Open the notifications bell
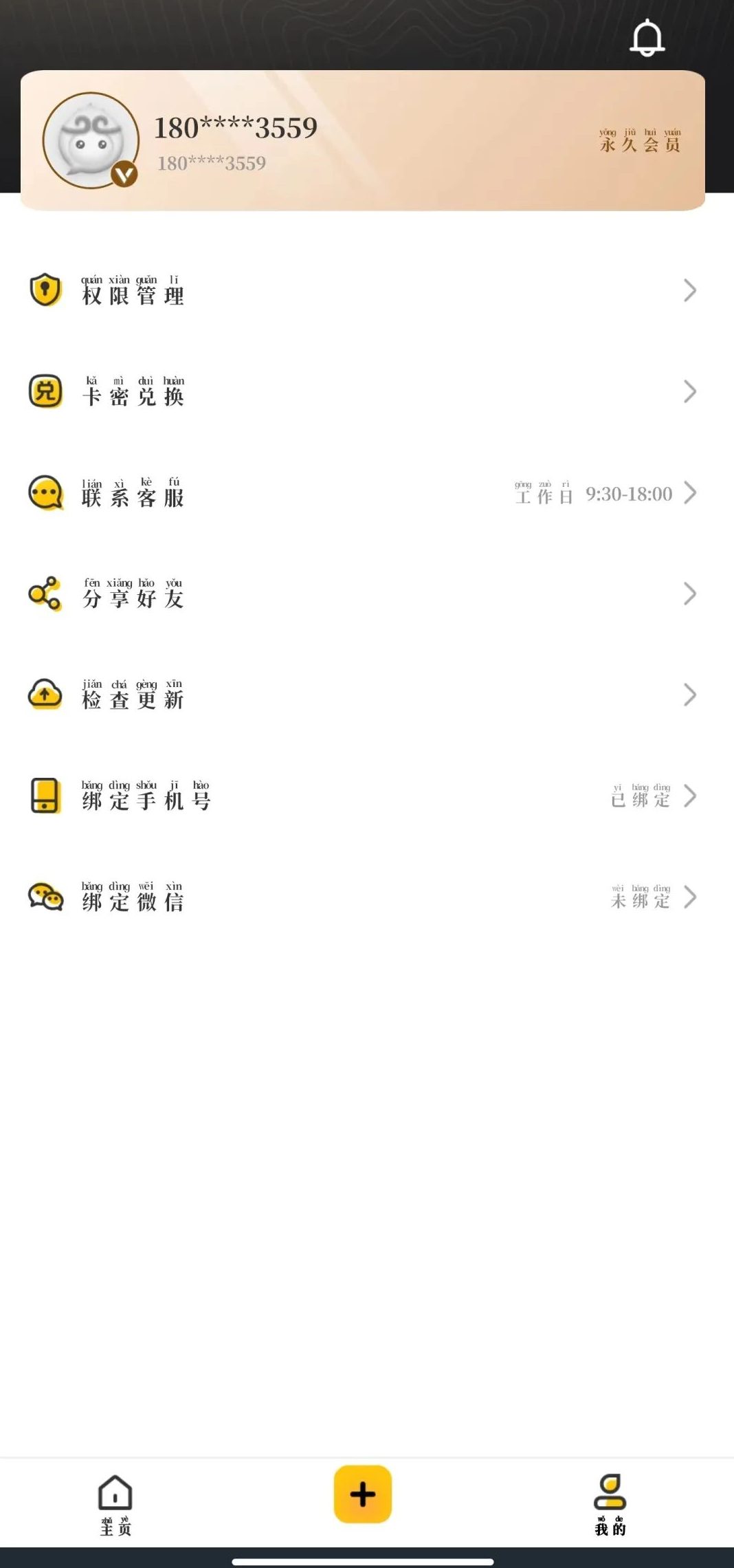The width and height of the screenshot is (734, 1568). (647, 38)
